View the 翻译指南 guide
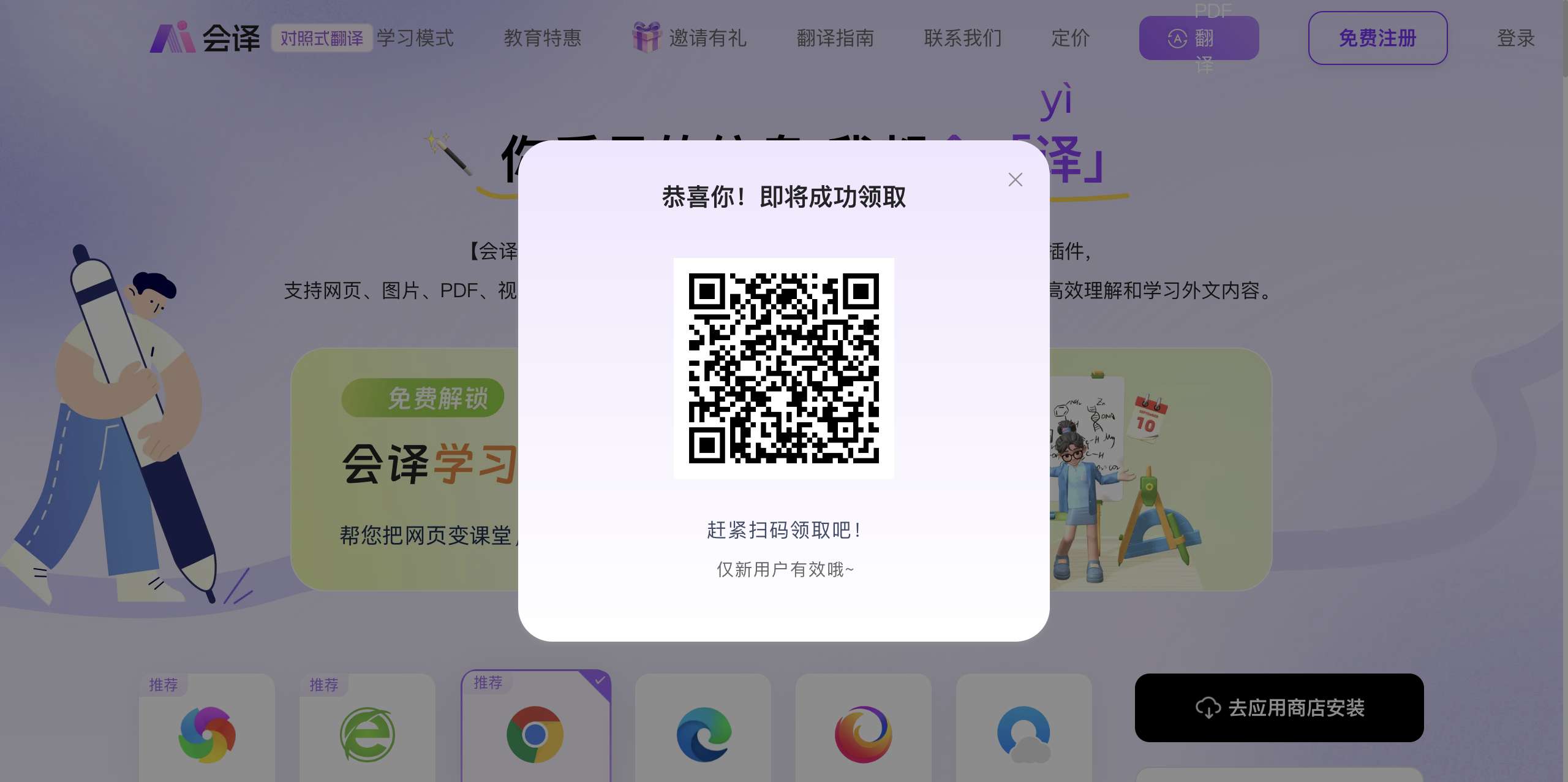Viewport: 1568px width, 782px height. [835, 38]
